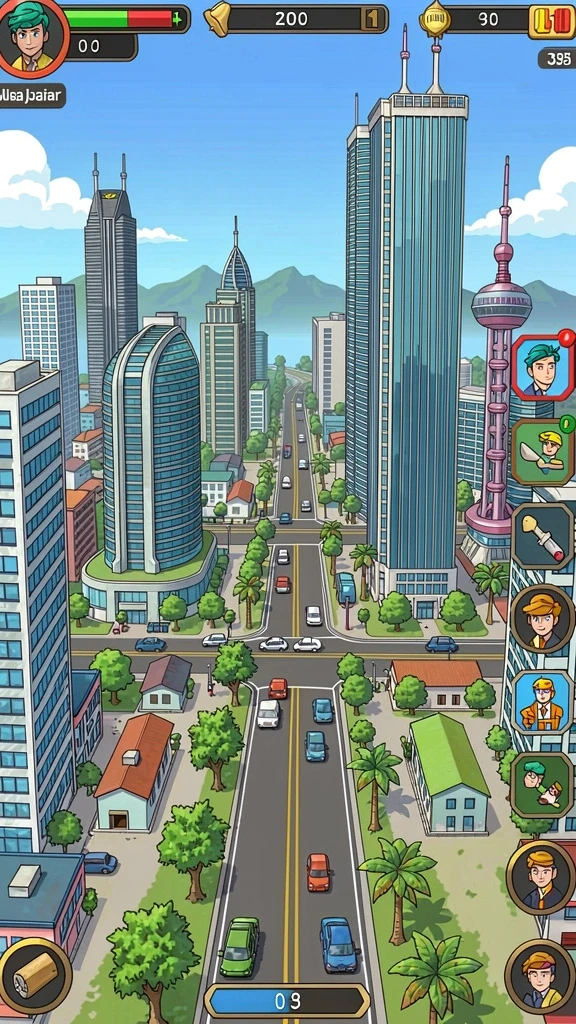Viewport: 576px width, 1024px height.
Task: Select the yellow-helmet worker on green tile
Action: click(542, 451)
